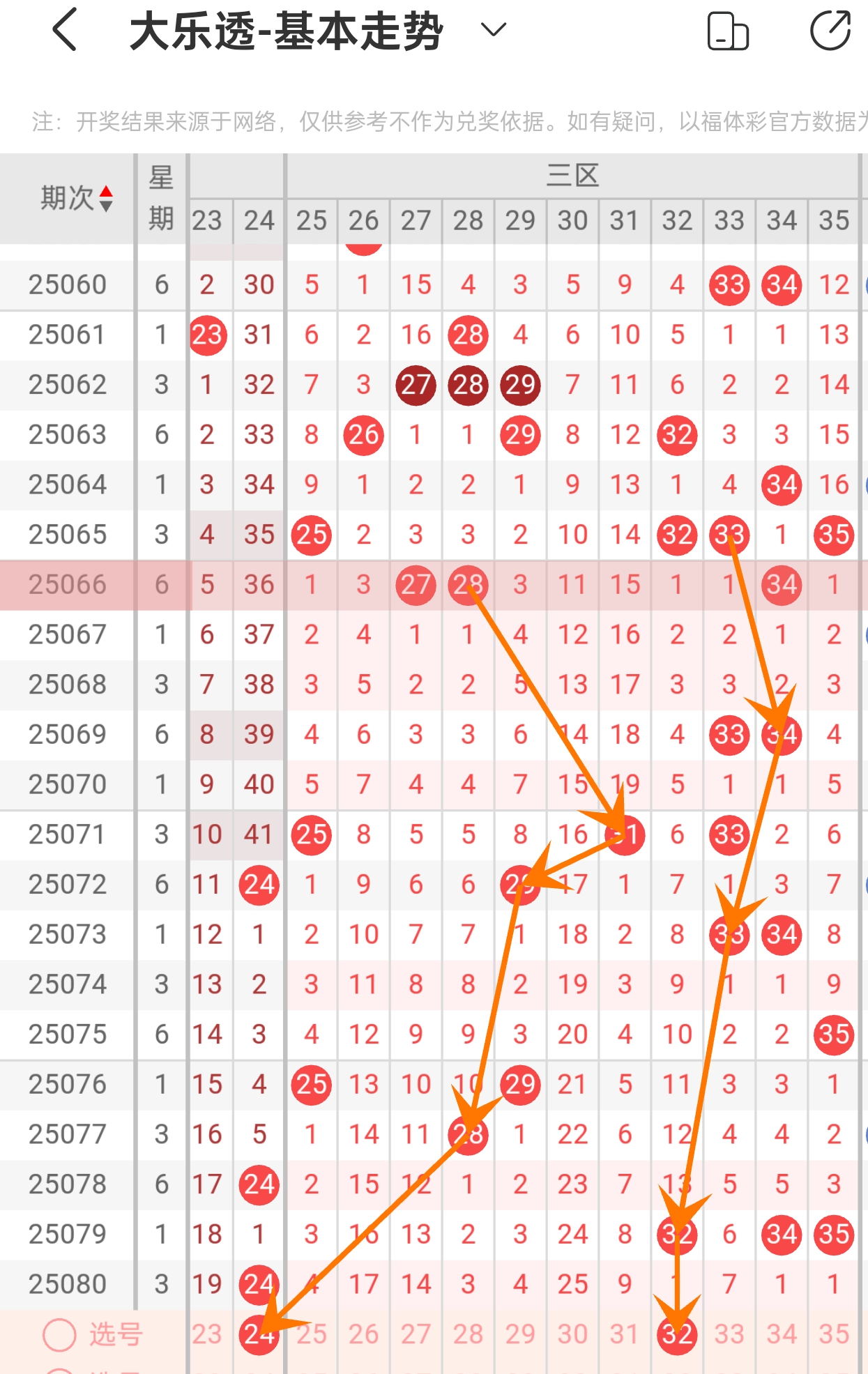Select number 29 in the 选号 row
Viewport: 868px width, 1374px height.
[521, 1334]
